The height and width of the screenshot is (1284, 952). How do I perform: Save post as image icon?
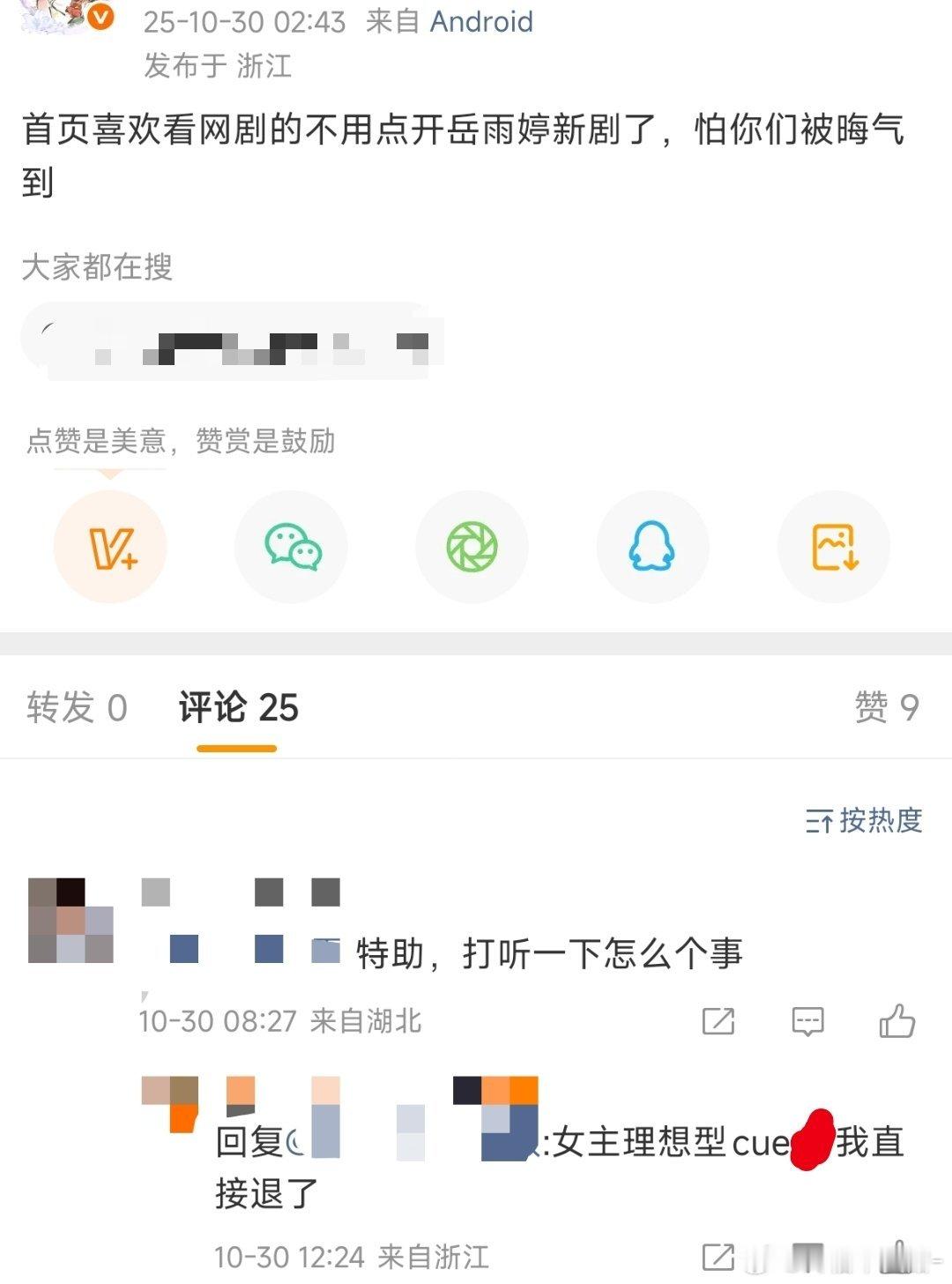tap(834, 547)
